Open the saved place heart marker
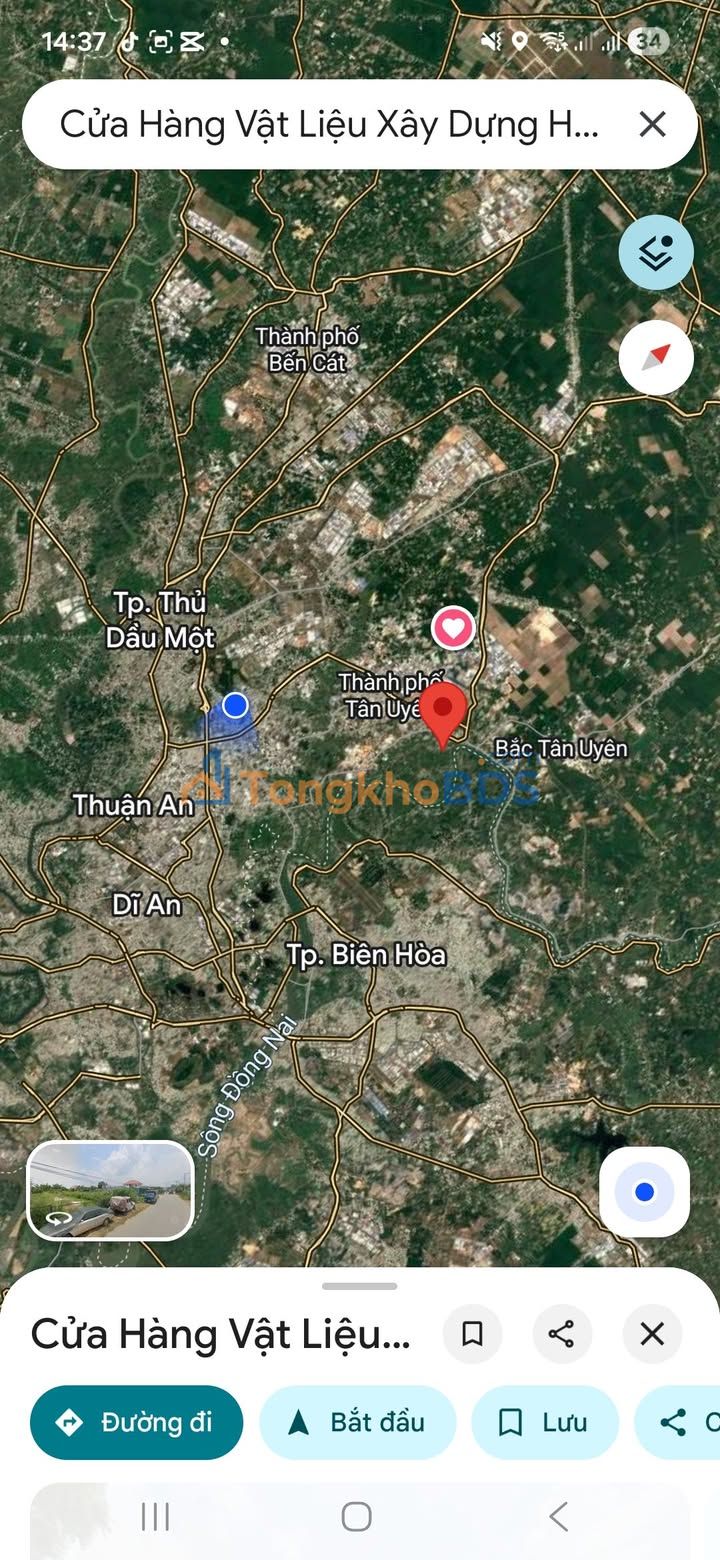The height and width of the screenshot is (1560, 720). pos(453,628)
